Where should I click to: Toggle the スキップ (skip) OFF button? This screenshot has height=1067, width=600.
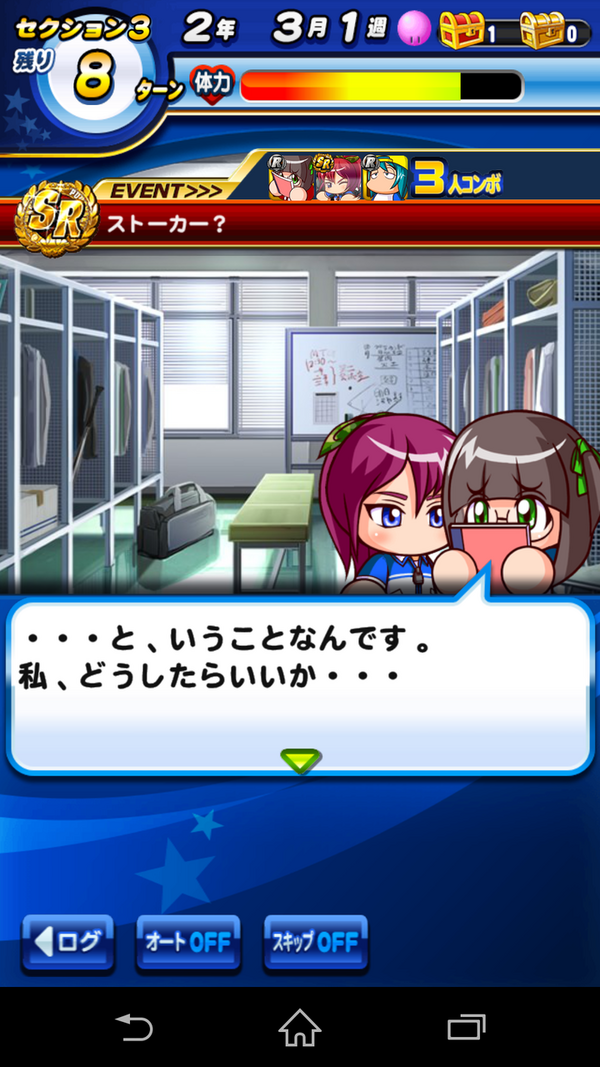tap(315, 943)
